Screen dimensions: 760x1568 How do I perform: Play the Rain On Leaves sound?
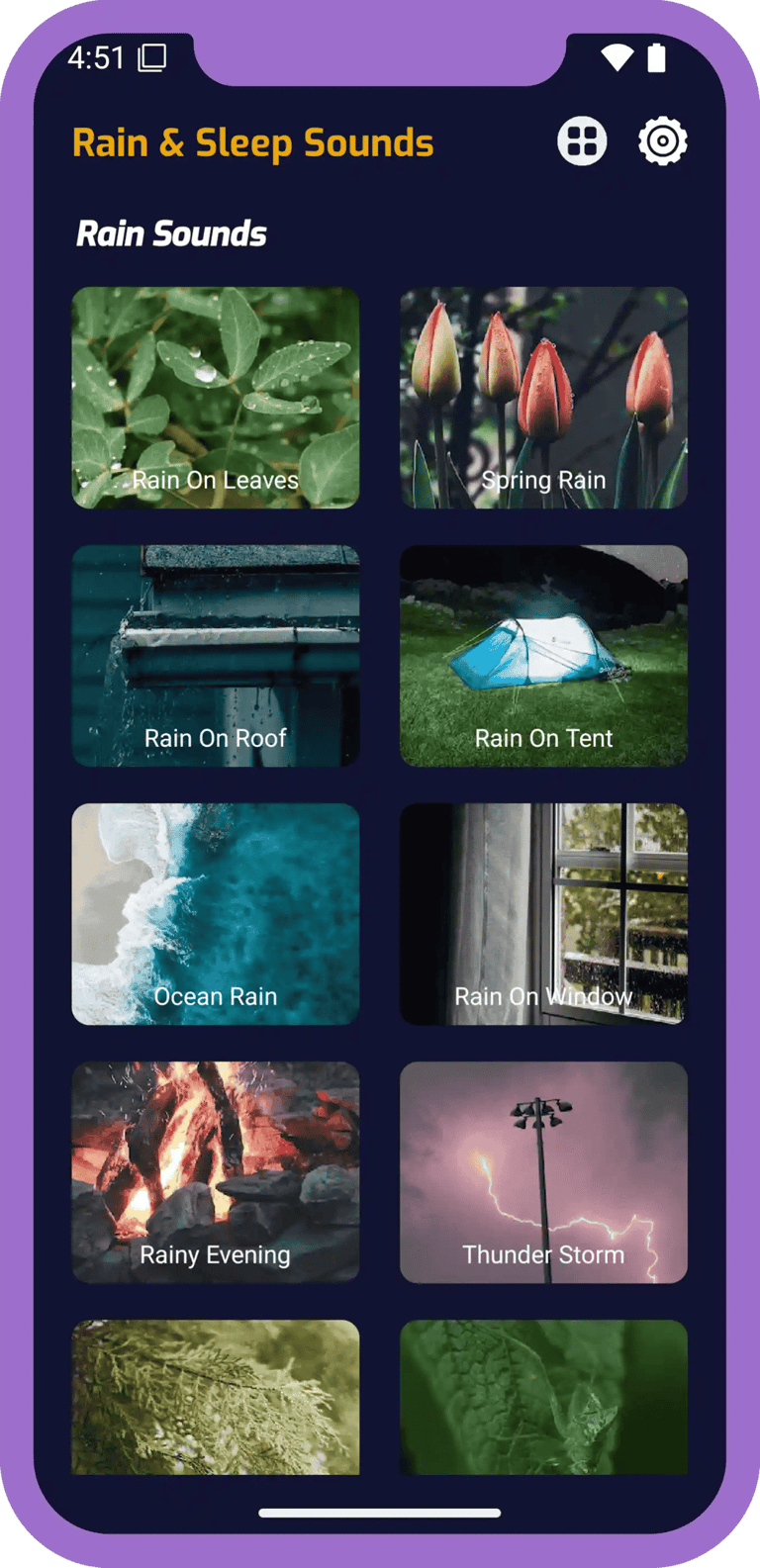coord(215,397)
